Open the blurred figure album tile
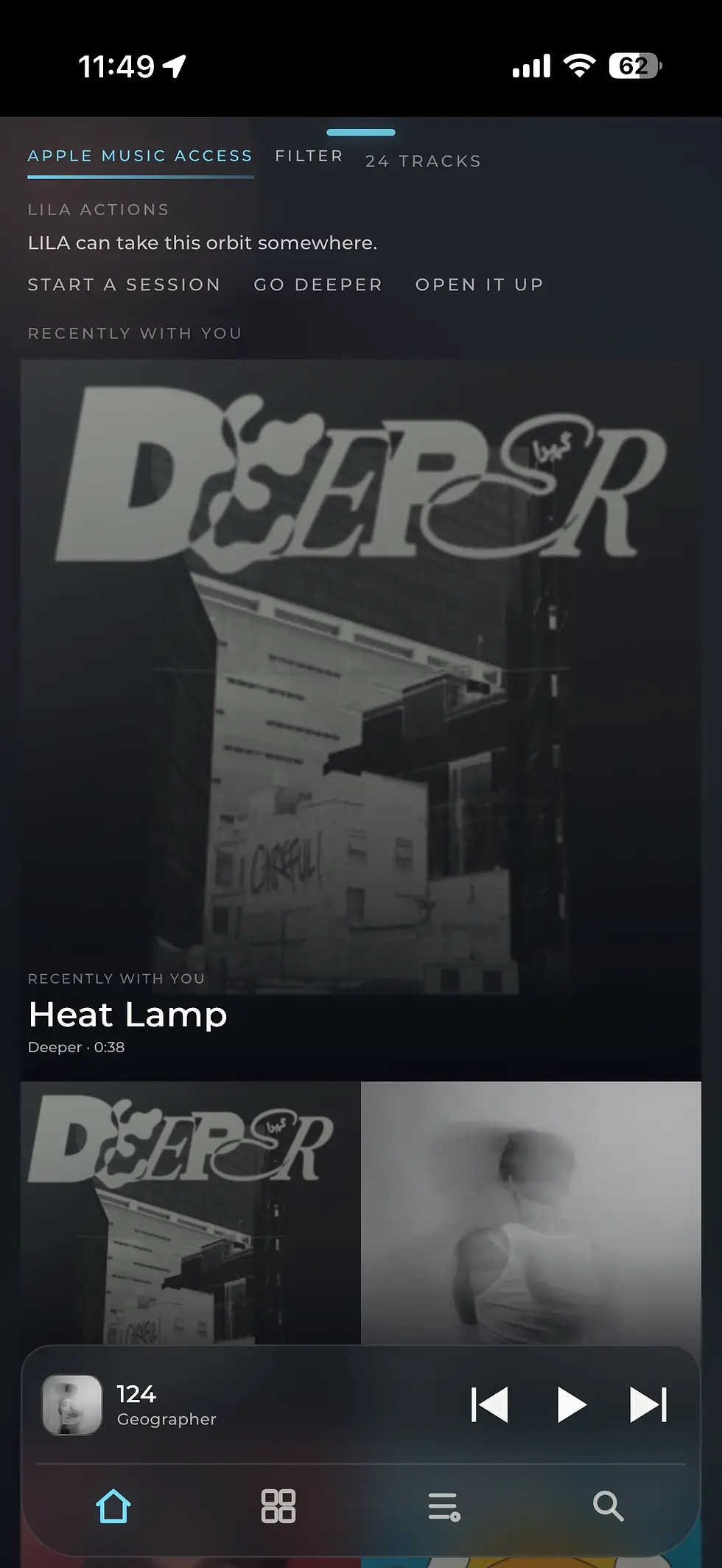 (530, 1212)
